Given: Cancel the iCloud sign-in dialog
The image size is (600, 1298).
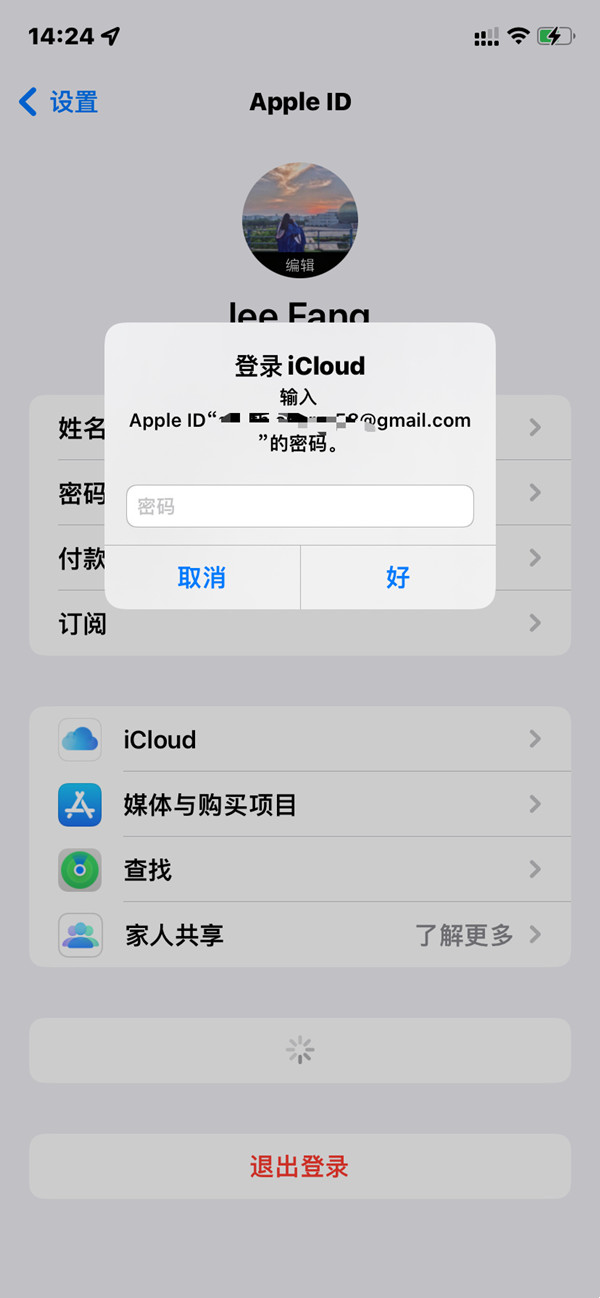Looking at the screenshot, I should click(202, 577).
